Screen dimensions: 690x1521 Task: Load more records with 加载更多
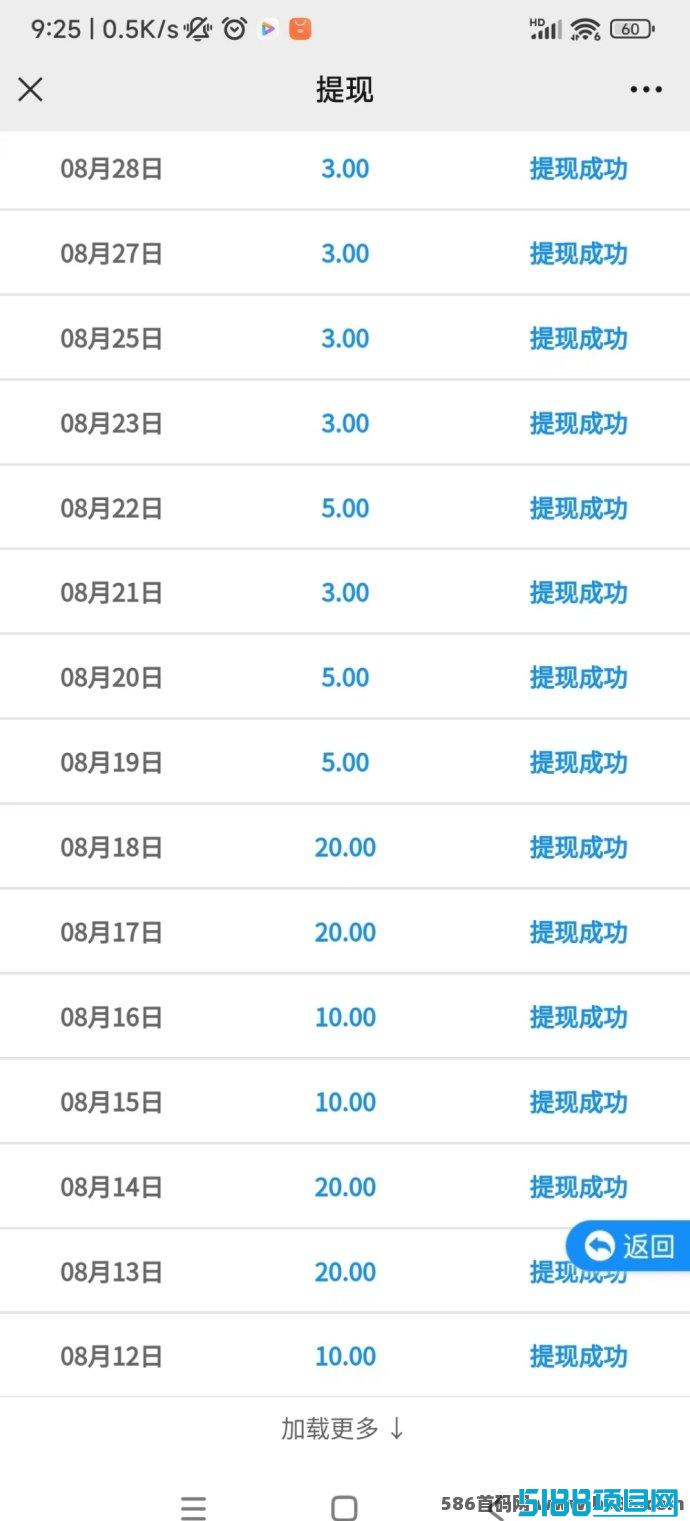coord(343,1428)
